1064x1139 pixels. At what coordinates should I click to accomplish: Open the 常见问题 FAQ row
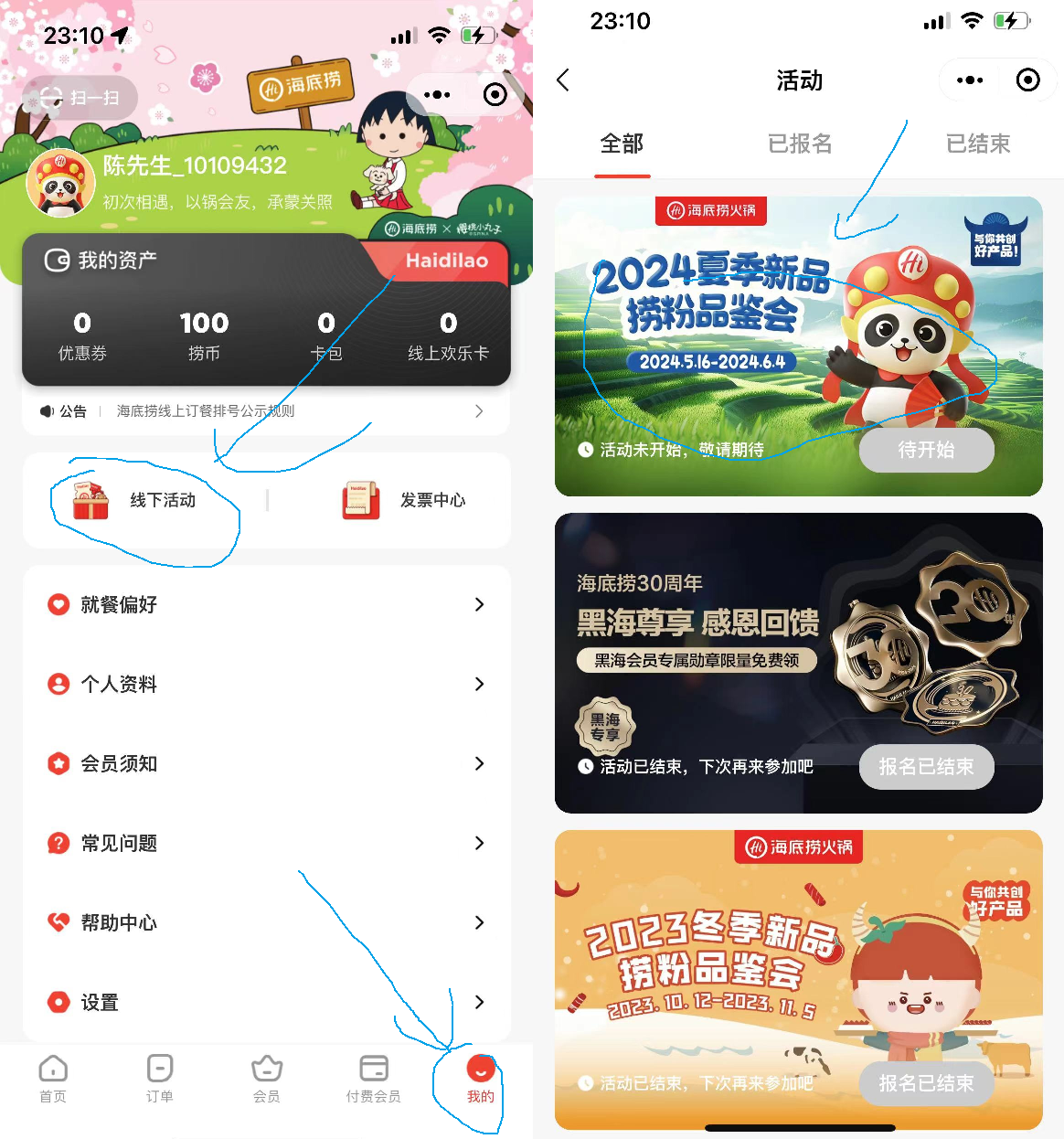(265, 843)
